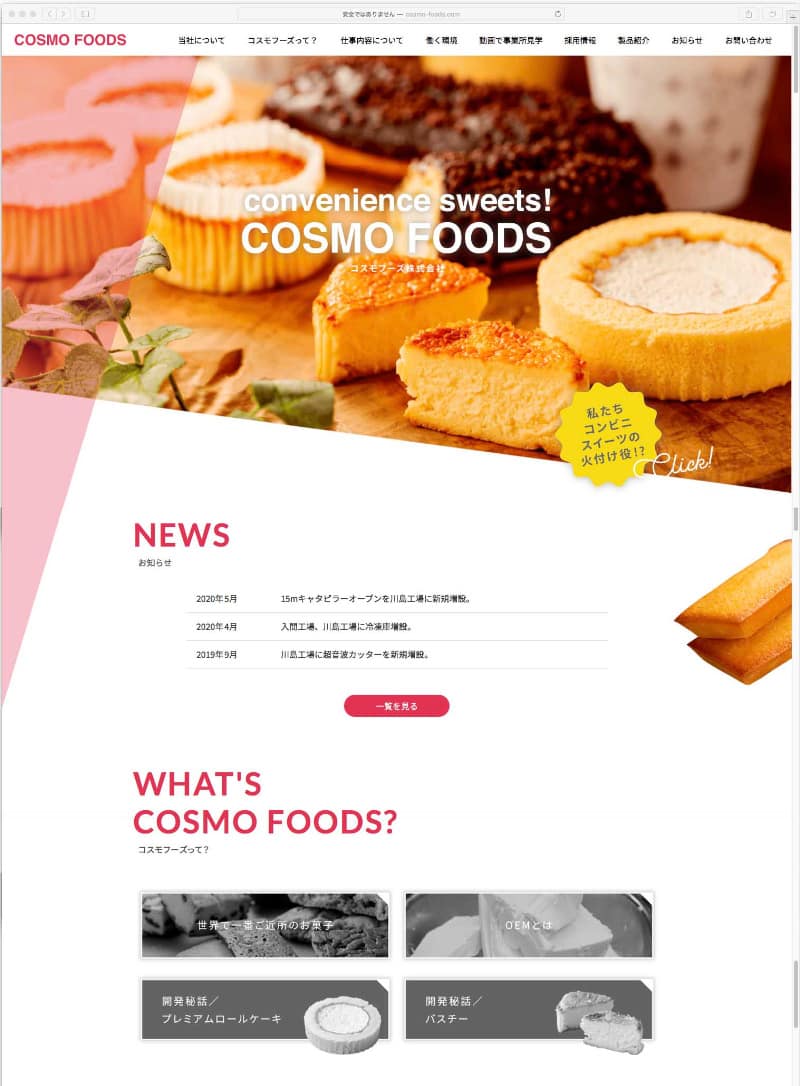This screenshot has height=1086, width=800.
Task: Open the お問い合わせ contact page
Action: click(x=748, y=41)
